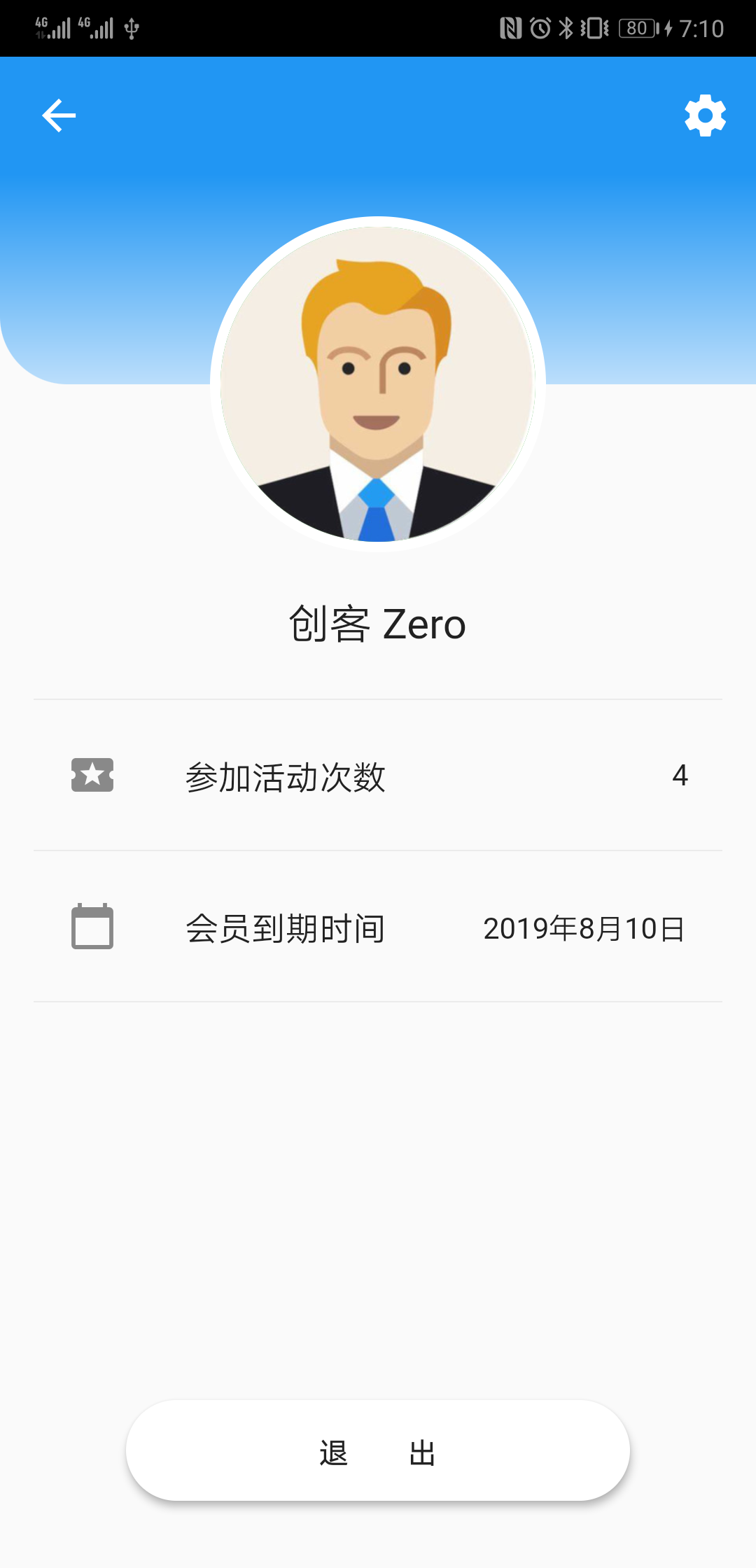Tap the 退出 logout button
Viewport: 756px width, 1568px height.
378,1451
